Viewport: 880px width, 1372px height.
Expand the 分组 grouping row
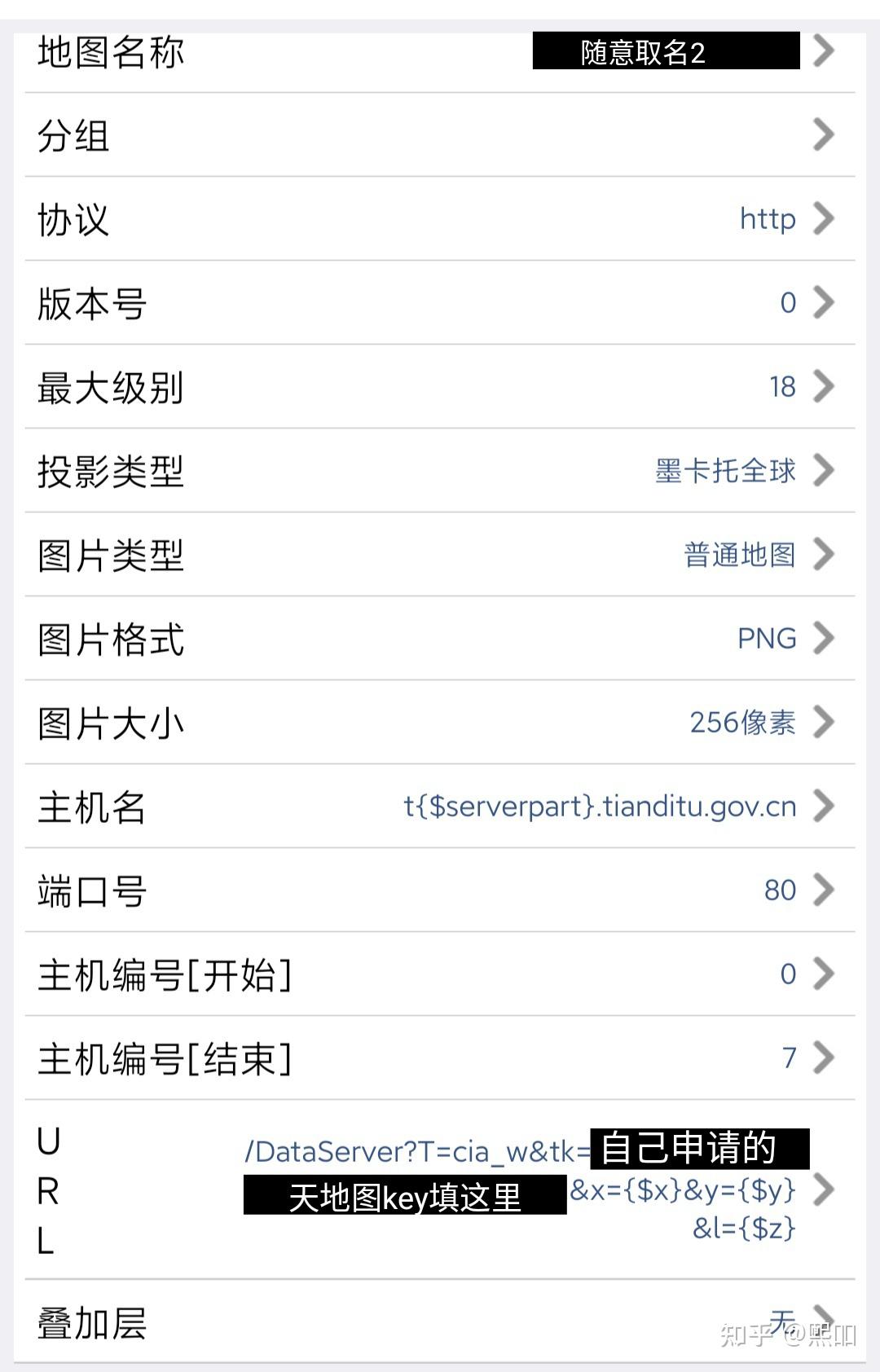click(x=440, y=135)
